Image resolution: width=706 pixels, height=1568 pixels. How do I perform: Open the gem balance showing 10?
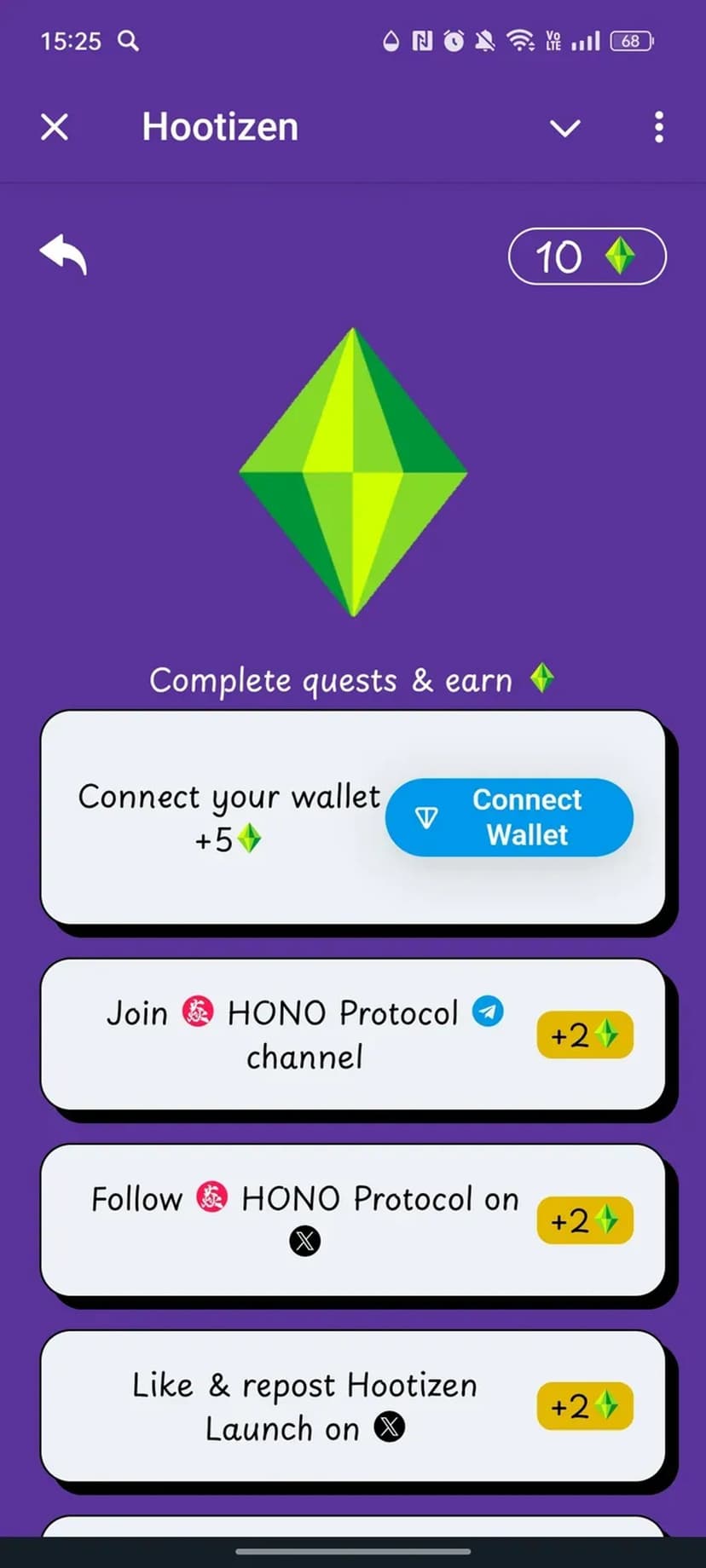pos(587,257)
